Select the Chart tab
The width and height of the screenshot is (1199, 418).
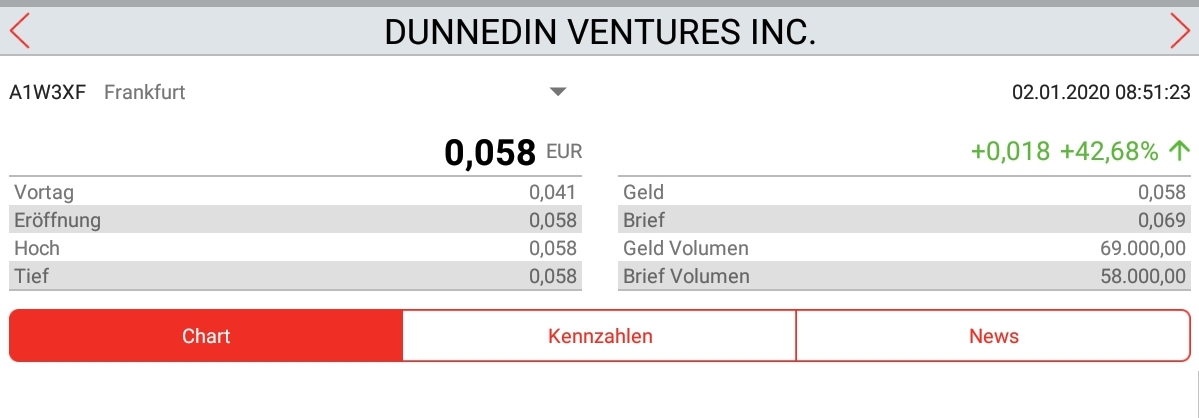click(x=206, y=336)
